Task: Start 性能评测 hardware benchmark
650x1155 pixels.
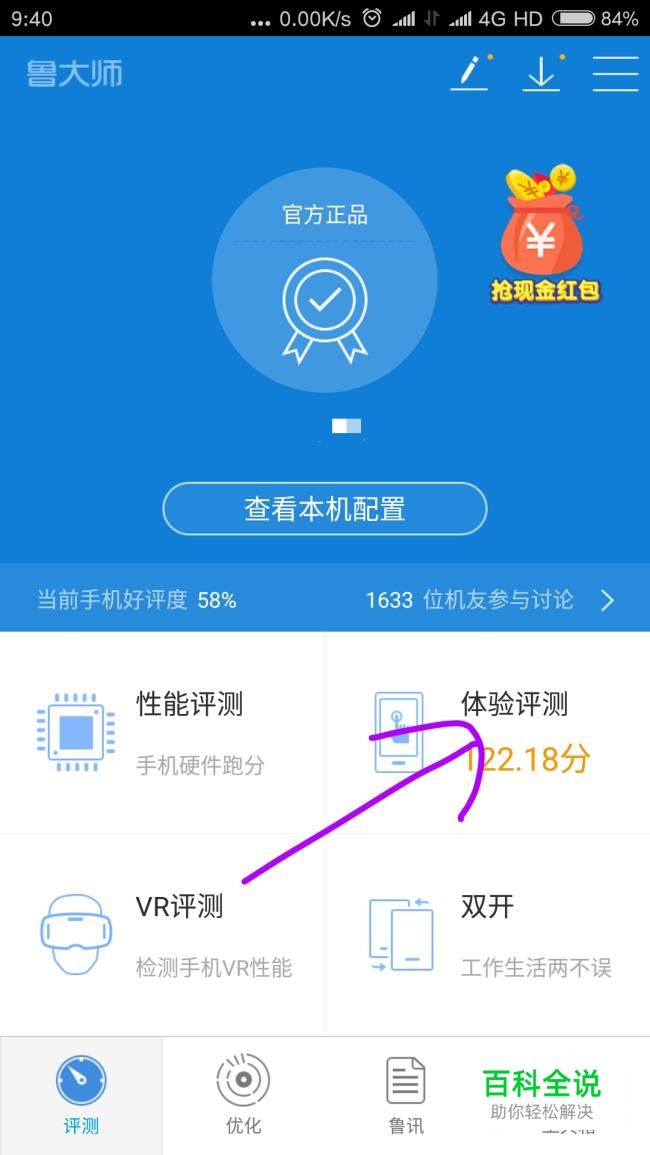Action: tap(162, 733)
